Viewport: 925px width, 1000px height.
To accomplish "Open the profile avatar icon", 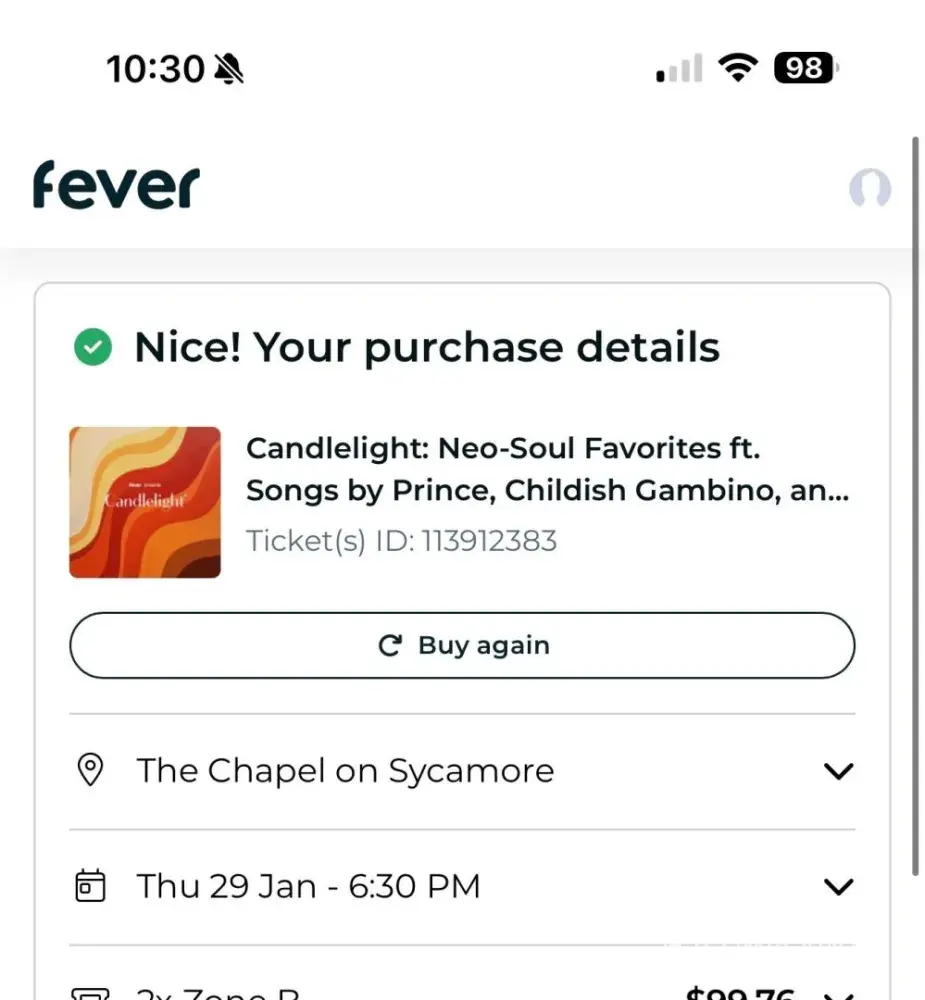I will [869, 188].
